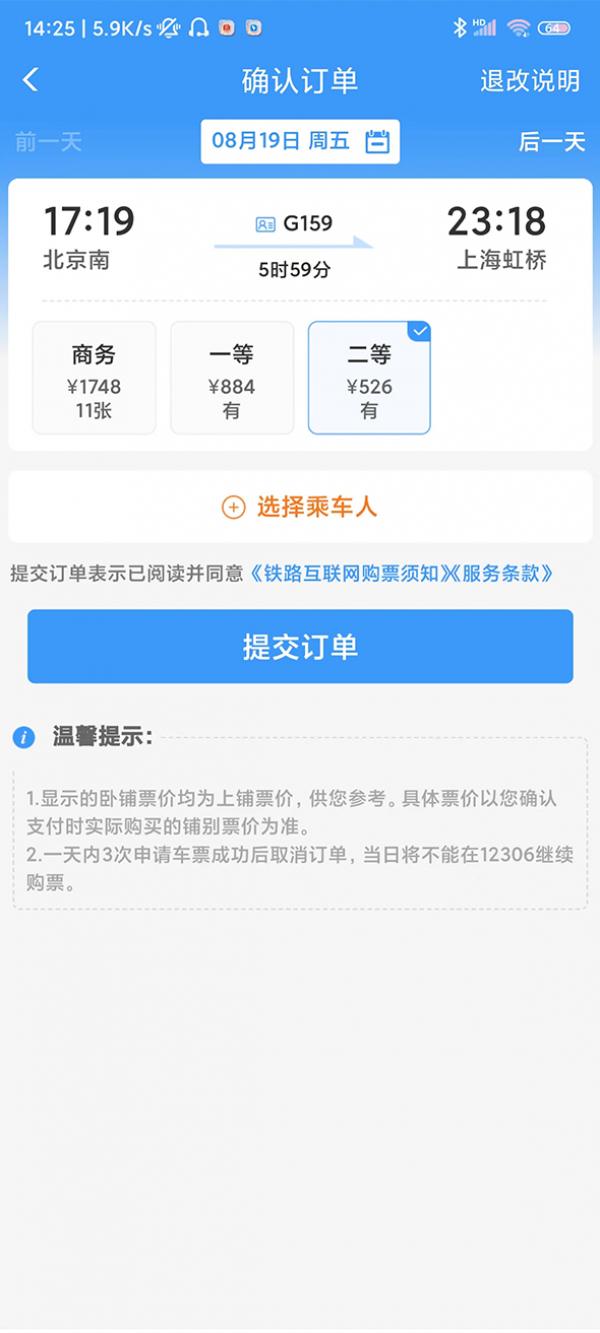This screenshot has height=1333, width=600.
Task: Go back using the top-left arrow
Action: [31, 80]
